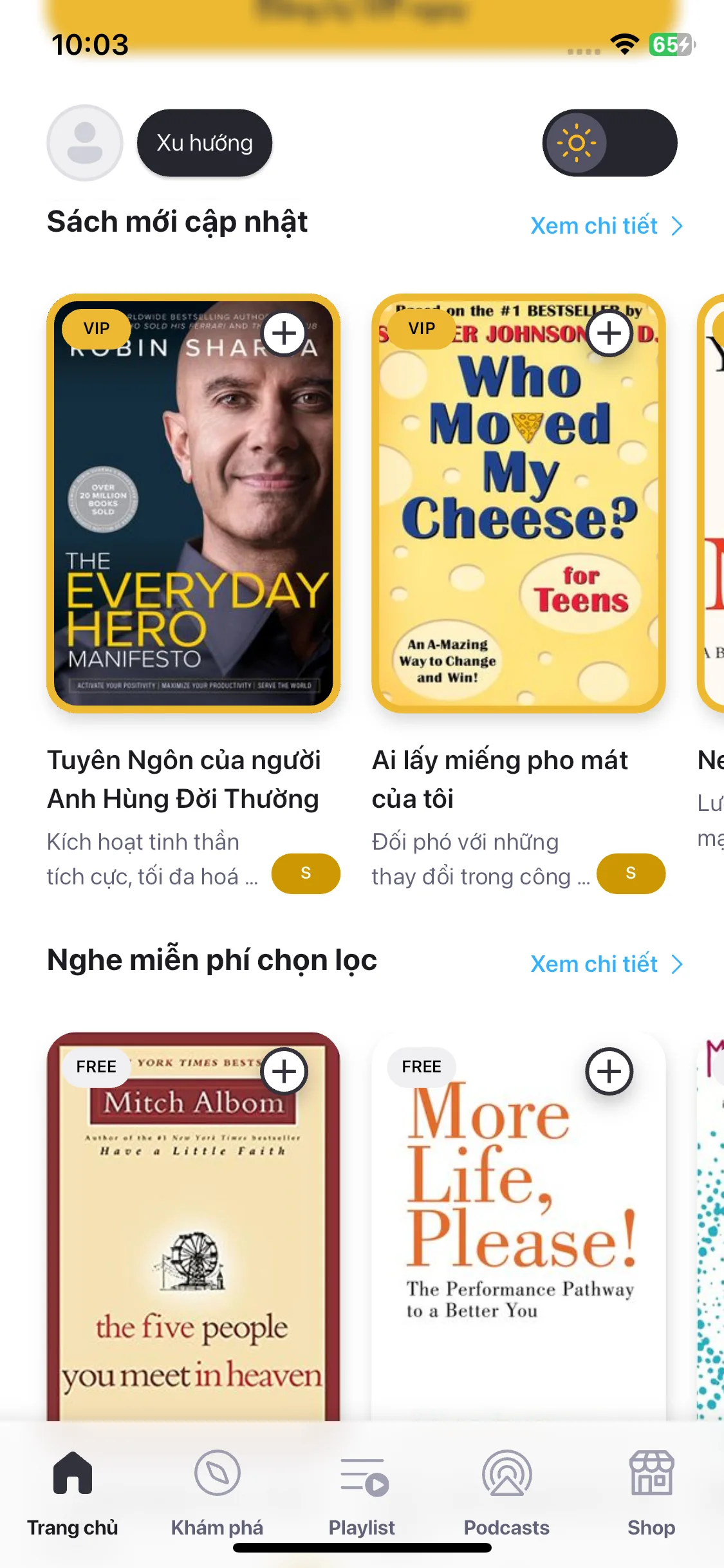Image resolution: width=724 pixels, height=1568 pixels.
Task: Select the Xu hướng chip
Action: (x=205, y=143)
